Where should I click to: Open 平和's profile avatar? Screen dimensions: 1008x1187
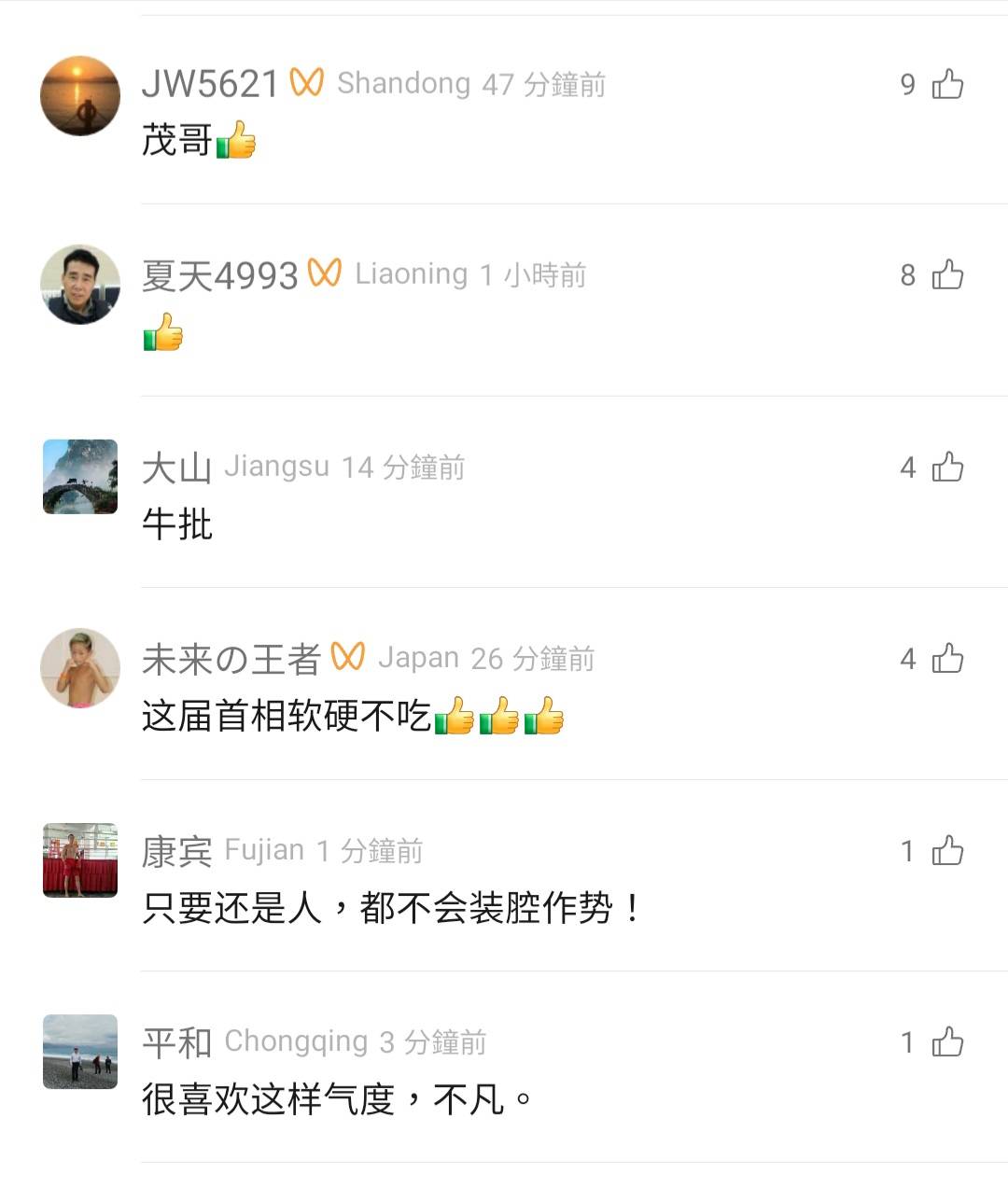[x=80, y=1051]
